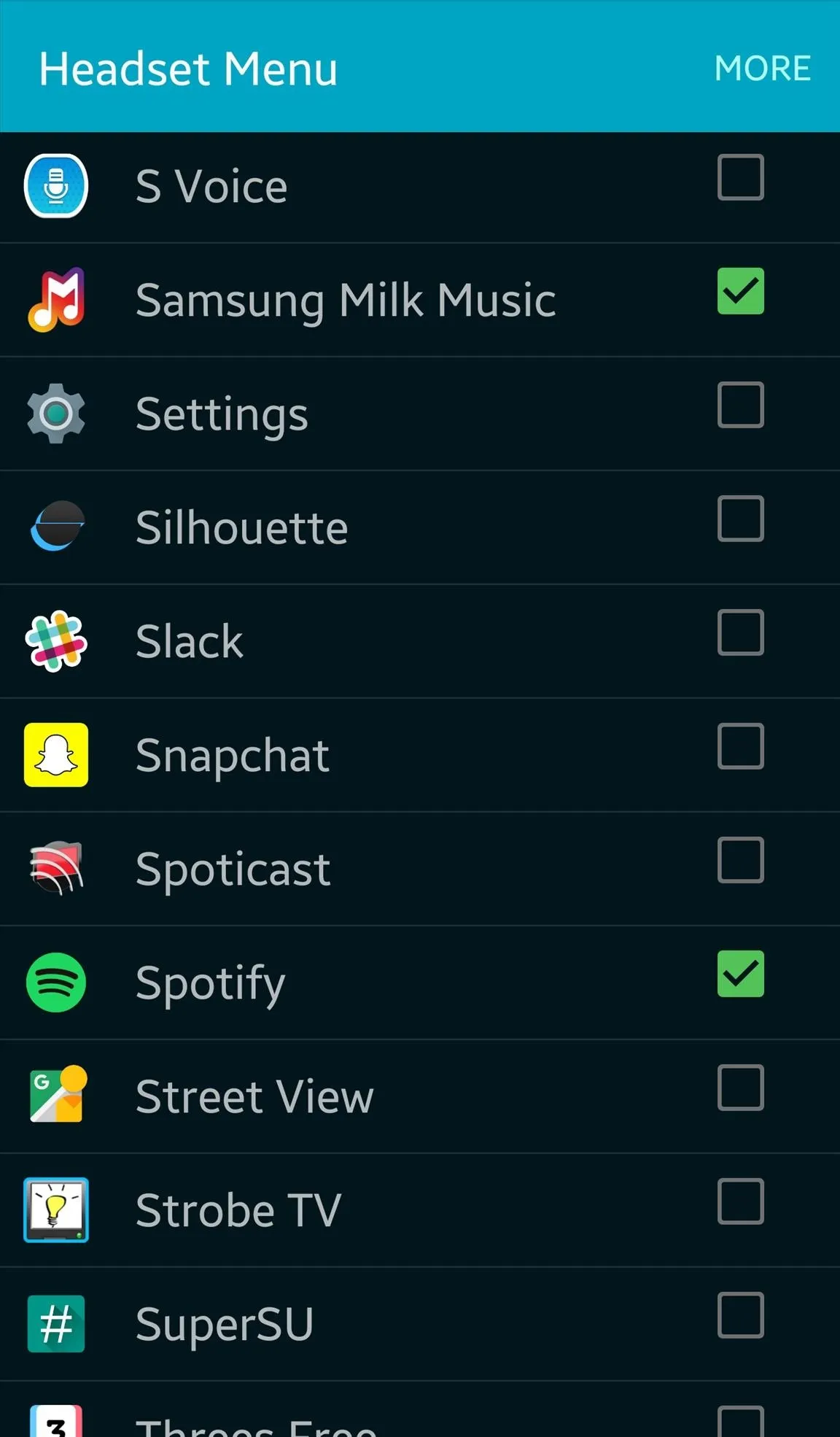Uncheck Samsung Milk Music
This screenshot has width=840, height=1437.
tap(741, 291)
